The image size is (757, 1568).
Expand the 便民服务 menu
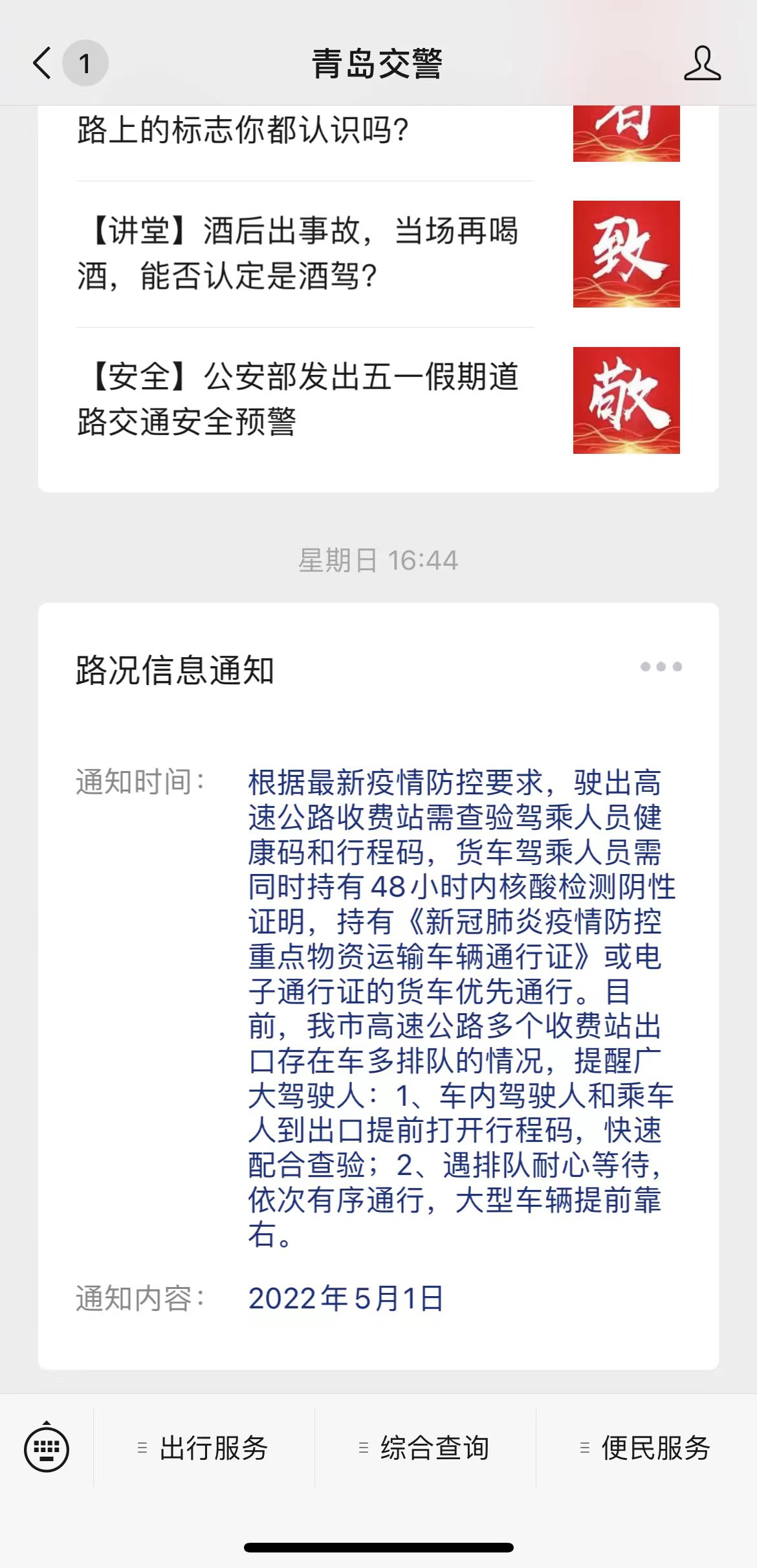pos(646,1448)
